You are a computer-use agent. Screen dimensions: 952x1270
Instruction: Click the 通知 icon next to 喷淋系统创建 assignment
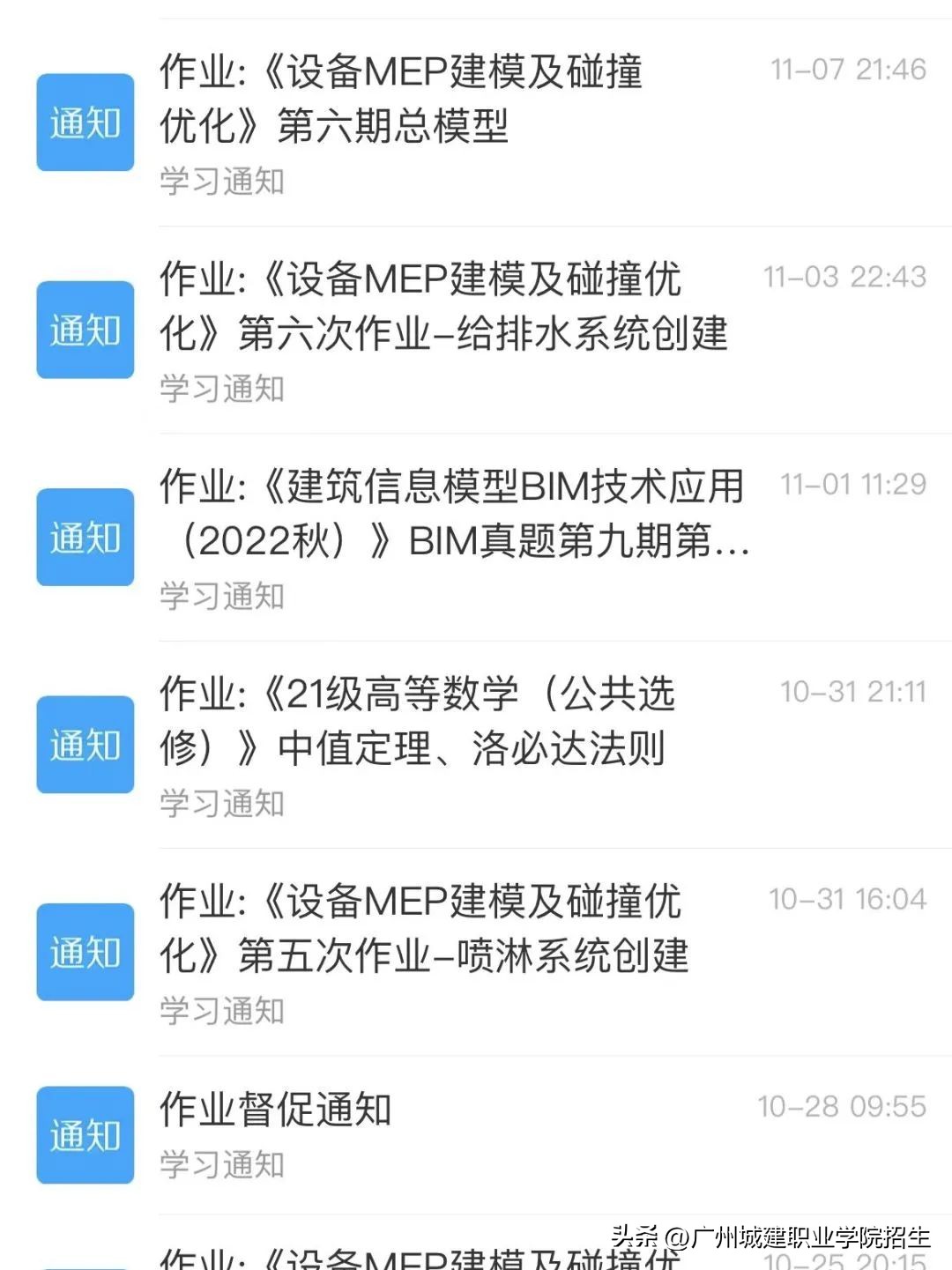point(85,953)
